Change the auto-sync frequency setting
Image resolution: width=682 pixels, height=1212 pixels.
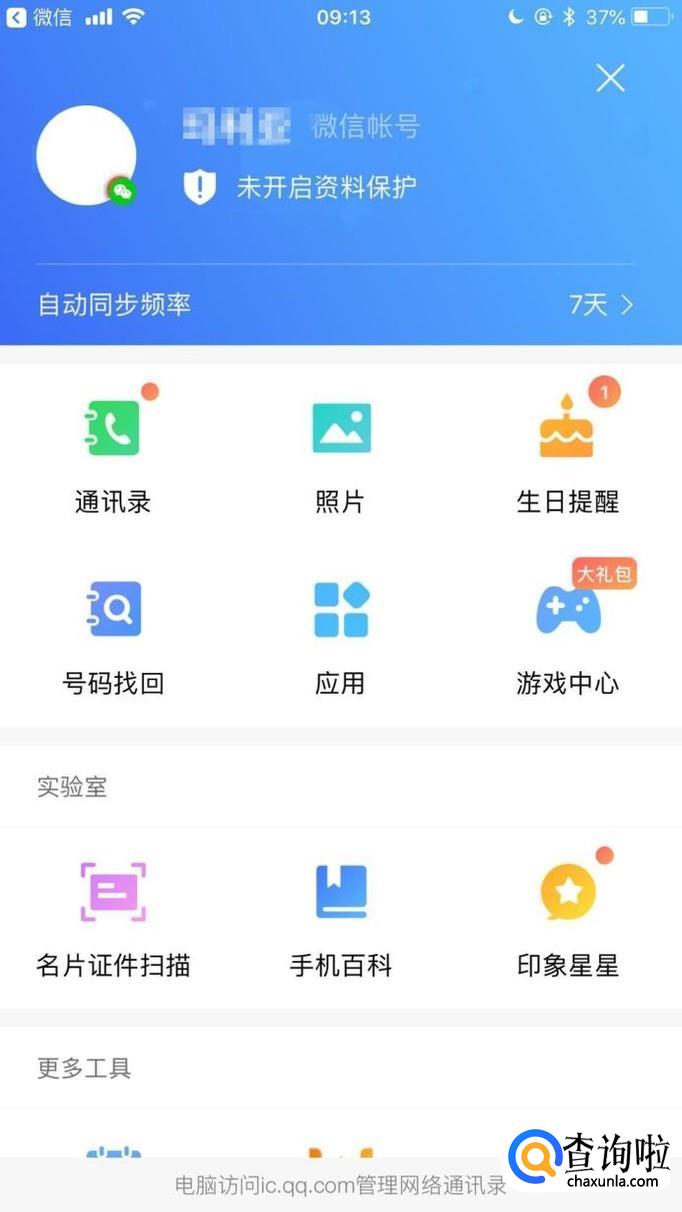point(600,305)
